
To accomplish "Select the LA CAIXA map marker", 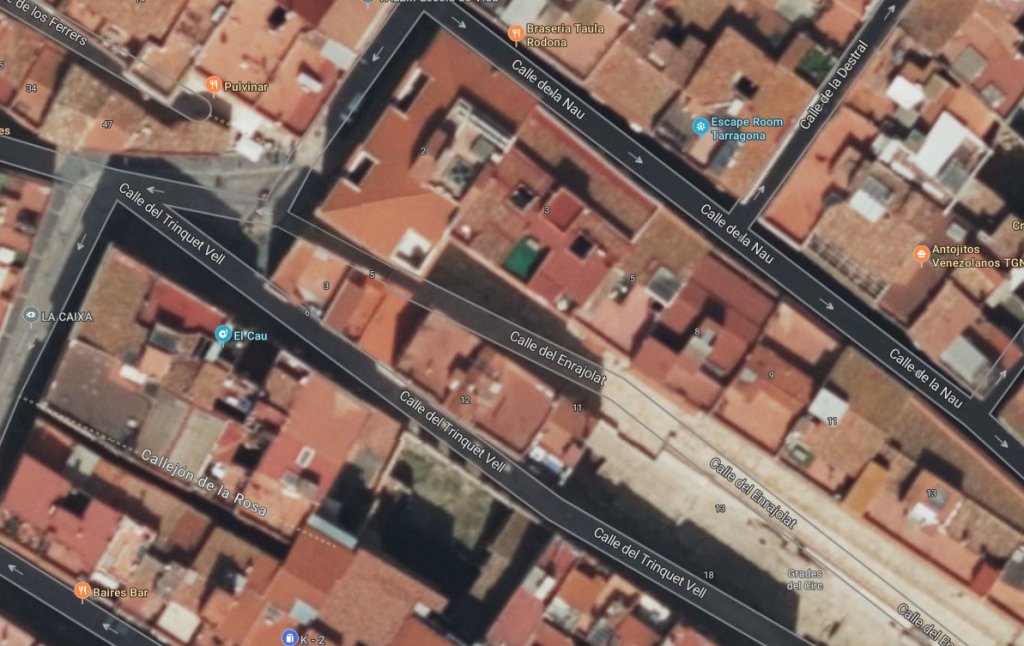I will 30,316.
